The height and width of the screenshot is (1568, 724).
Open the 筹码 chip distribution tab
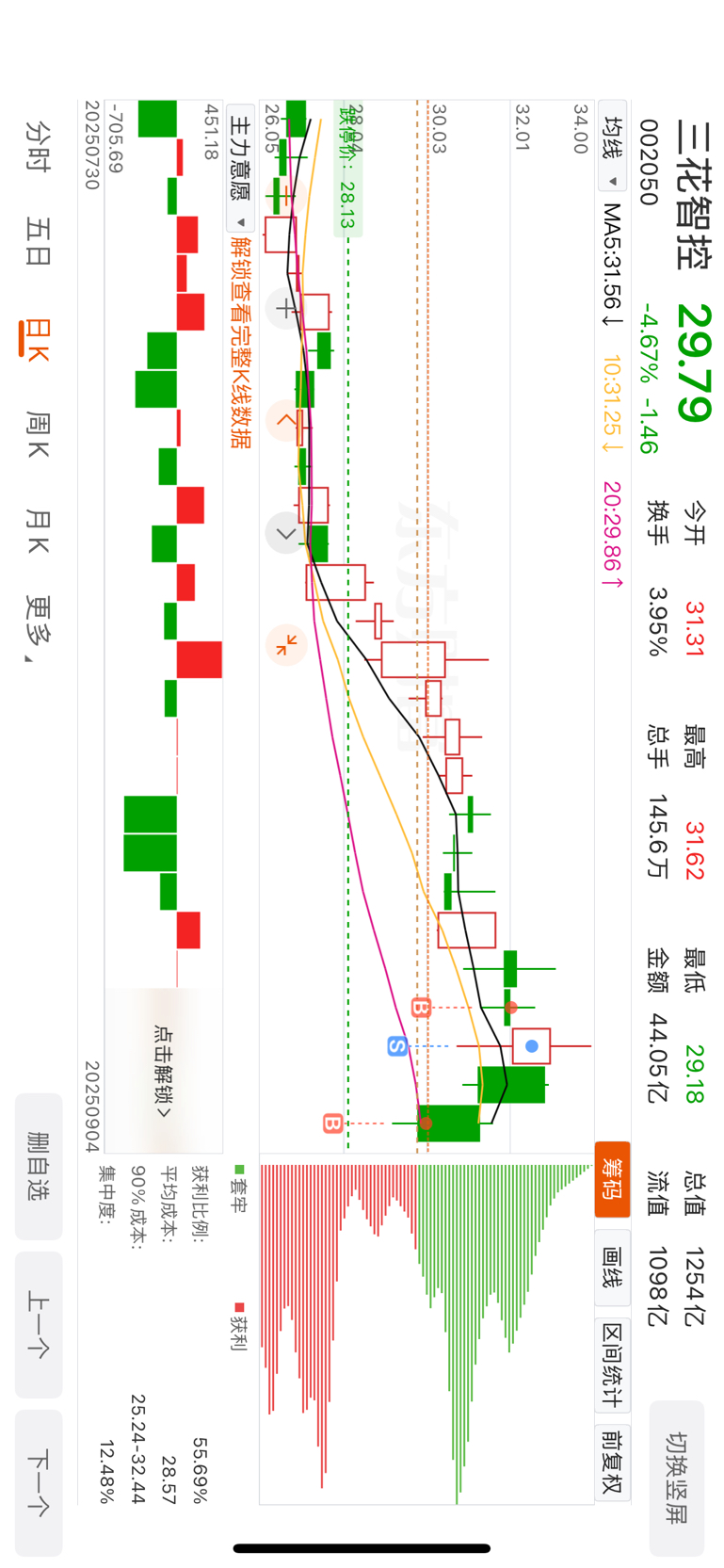[612, 1179]
